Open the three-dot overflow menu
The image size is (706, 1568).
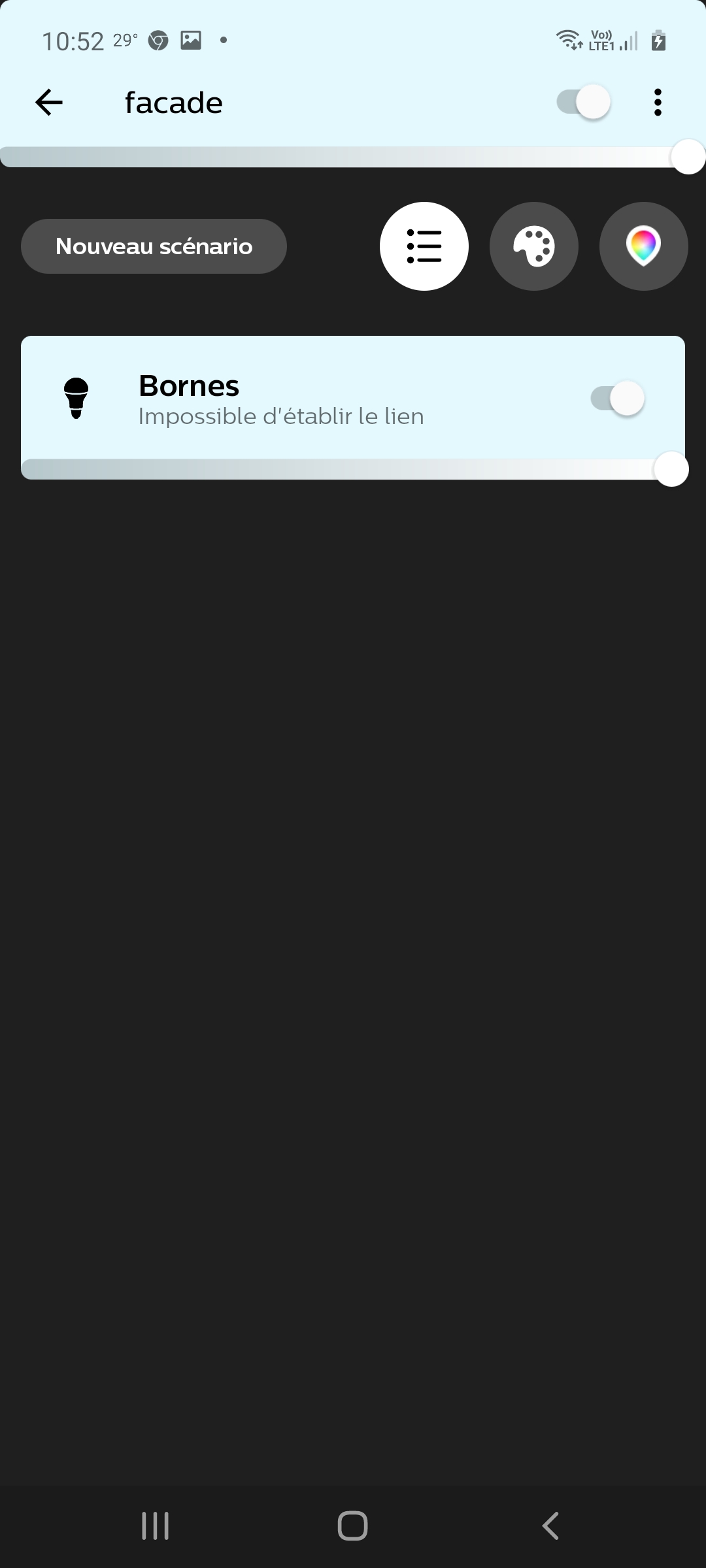[658, 103]
